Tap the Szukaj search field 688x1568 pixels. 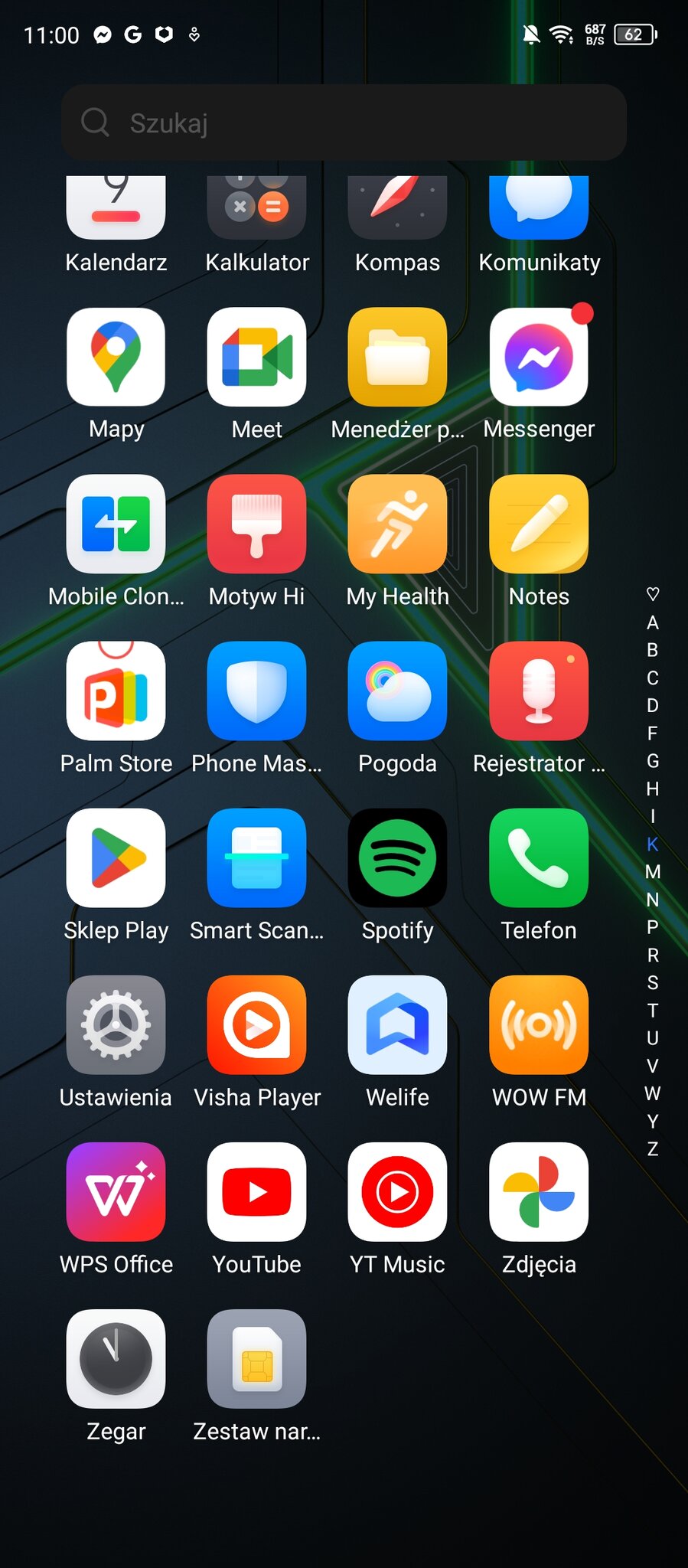point(344,122)
